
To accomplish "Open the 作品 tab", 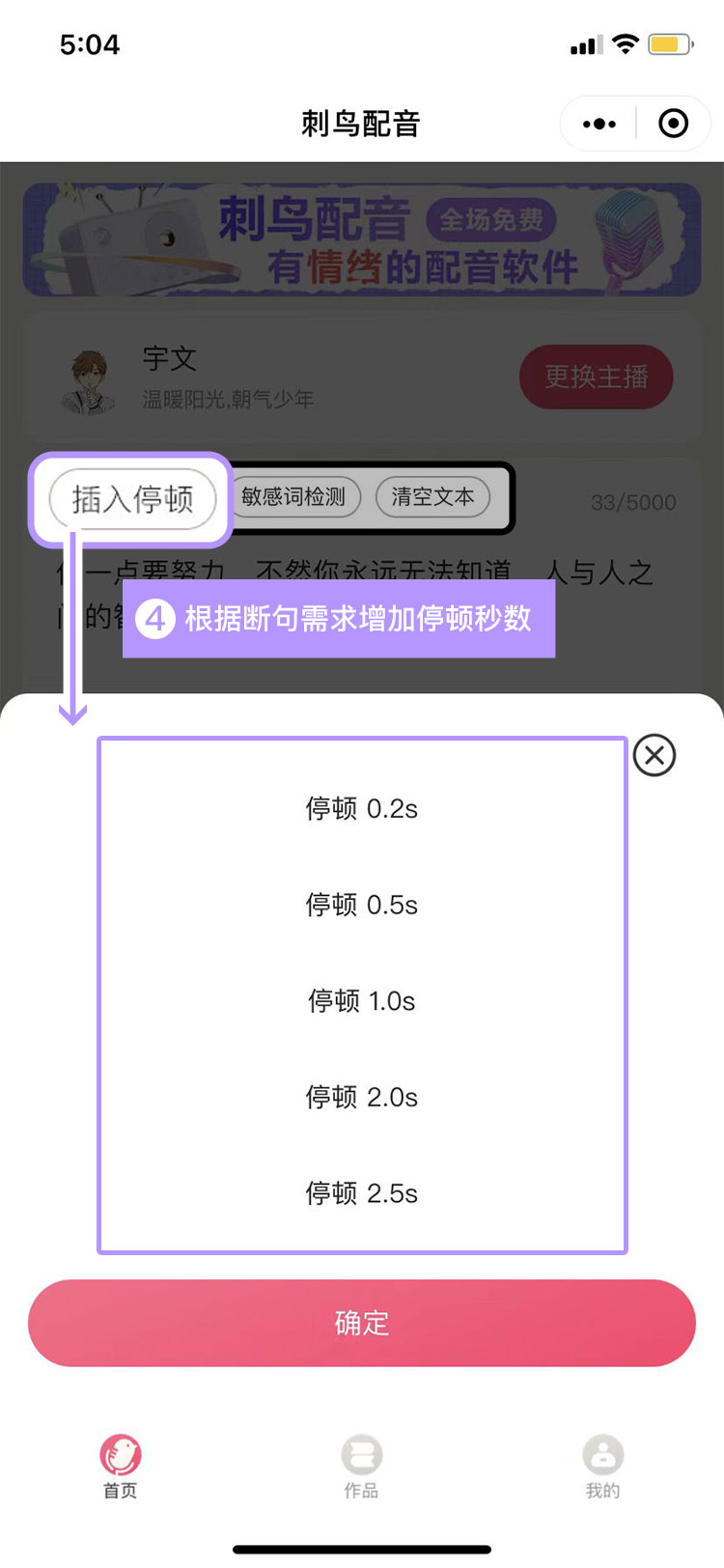I will 362,1466.
